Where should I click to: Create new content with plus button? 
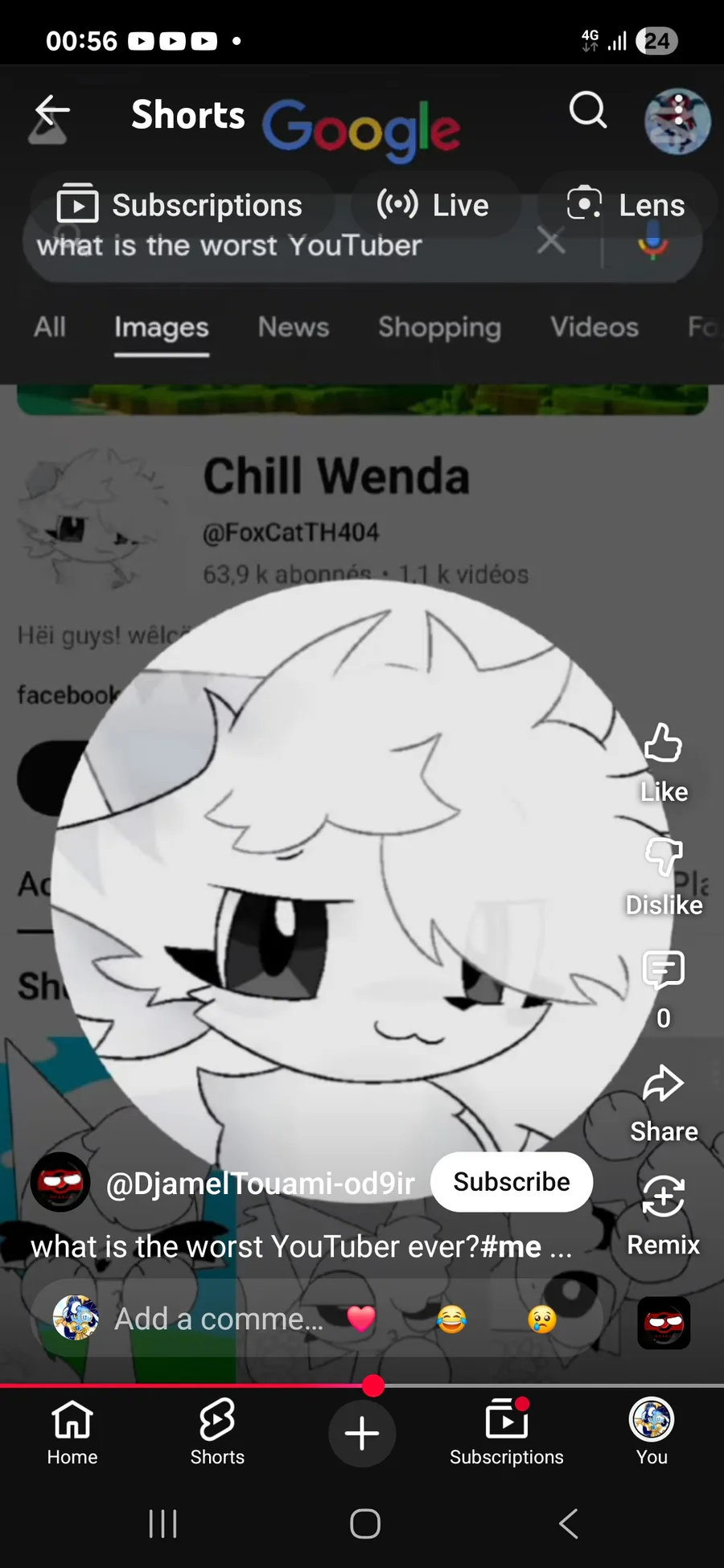[362, 1434]
